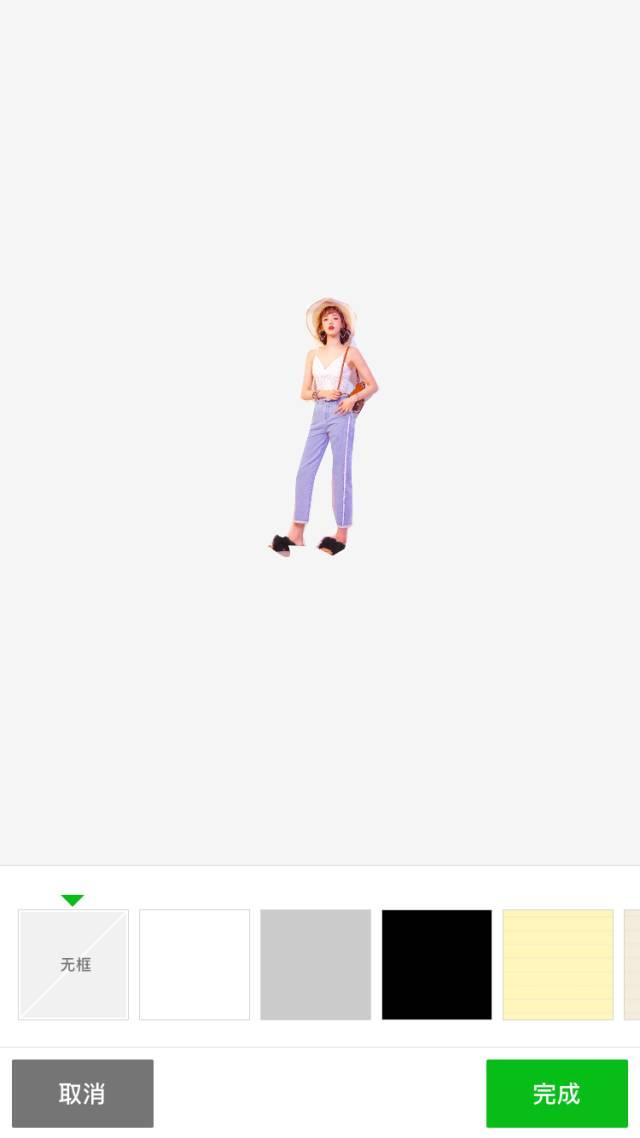Apply the black frame swatch
Viewport: 640px width, 1138px height.
pos(436,964)
